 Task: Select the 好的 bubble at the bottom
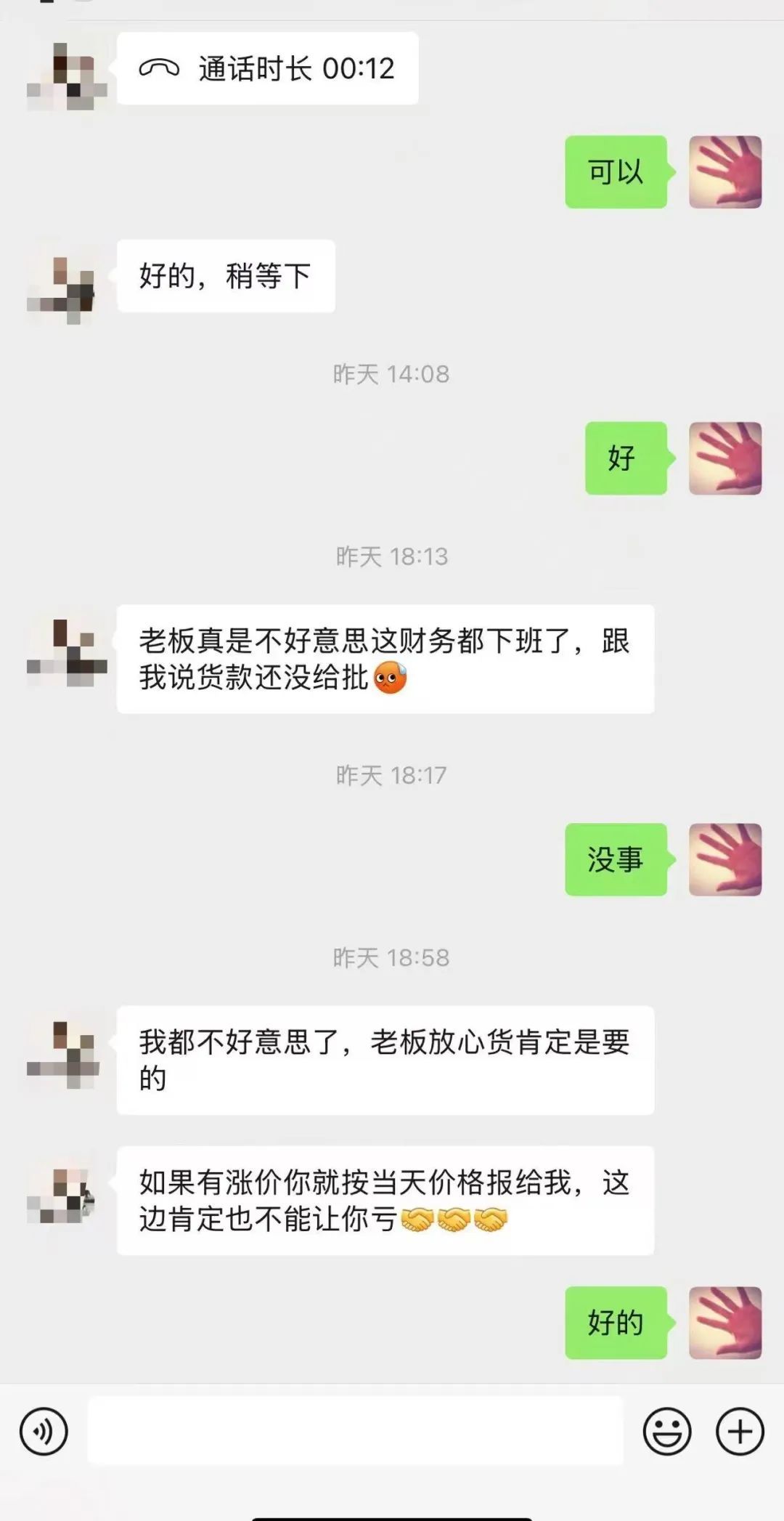614,1323
